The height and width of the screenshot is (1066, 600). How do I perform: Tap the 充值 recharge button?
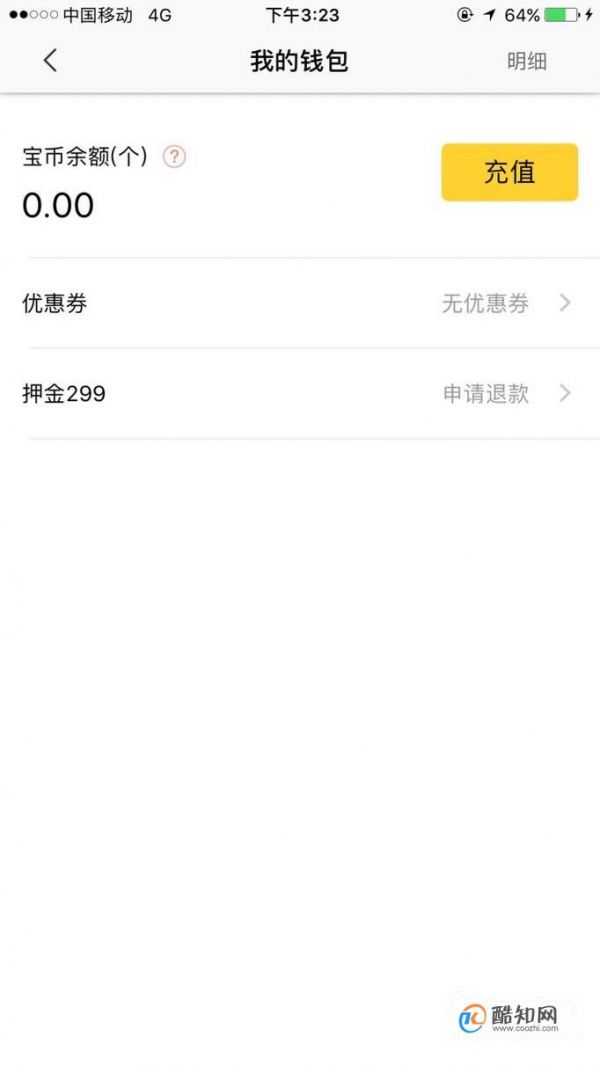[509, 172]
